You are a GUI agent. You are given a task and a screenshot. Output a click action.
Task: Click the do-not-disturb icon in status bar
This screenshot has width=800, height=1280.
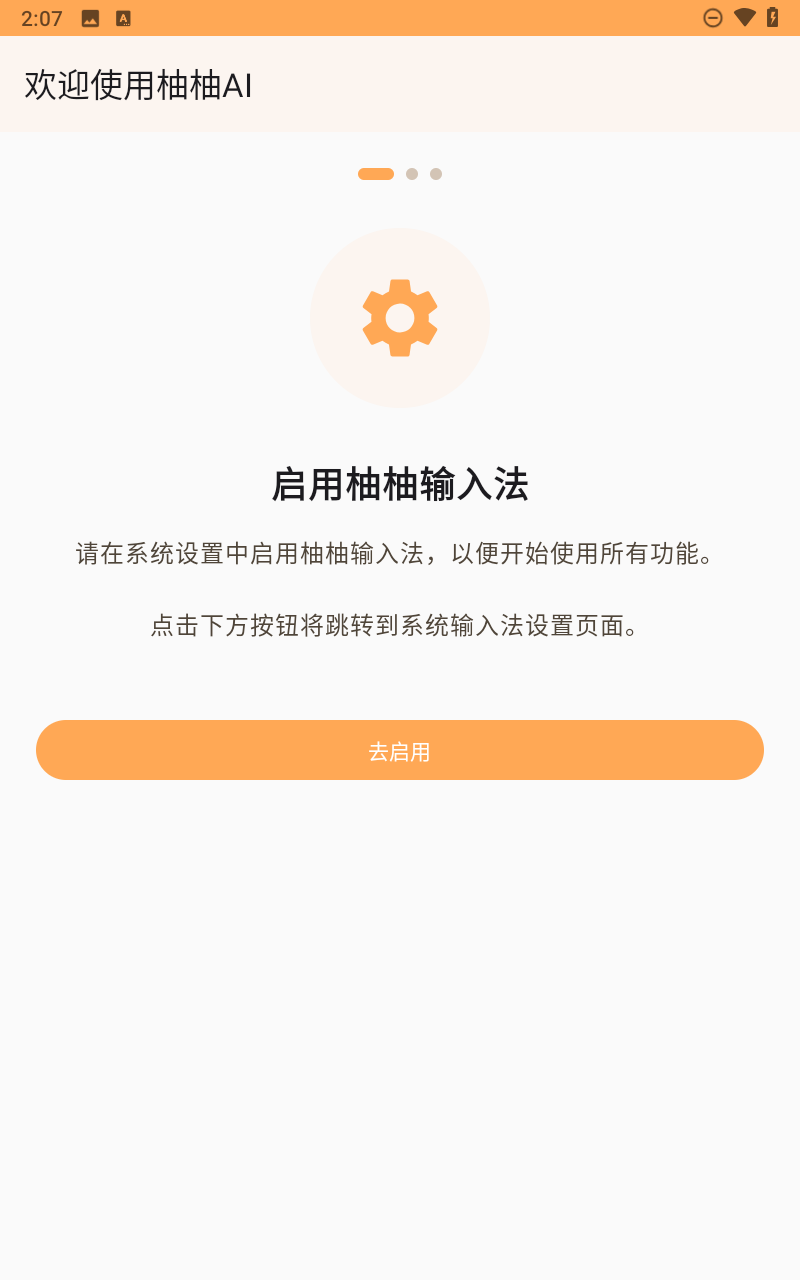pyautogui.click(x=713, y=17)
